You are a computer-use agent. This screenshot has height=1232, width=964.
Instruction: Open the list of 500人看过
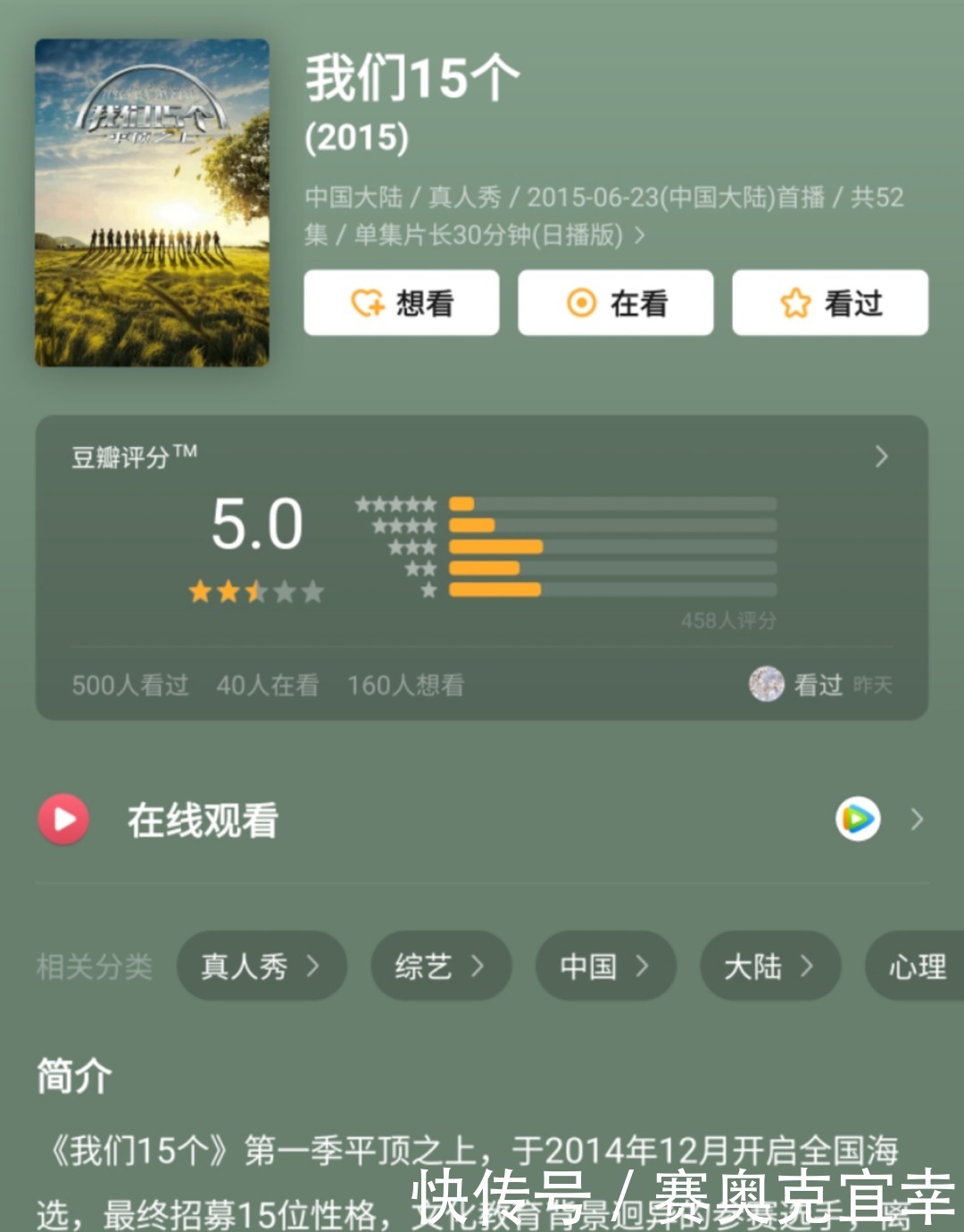(x=129, y=685)
